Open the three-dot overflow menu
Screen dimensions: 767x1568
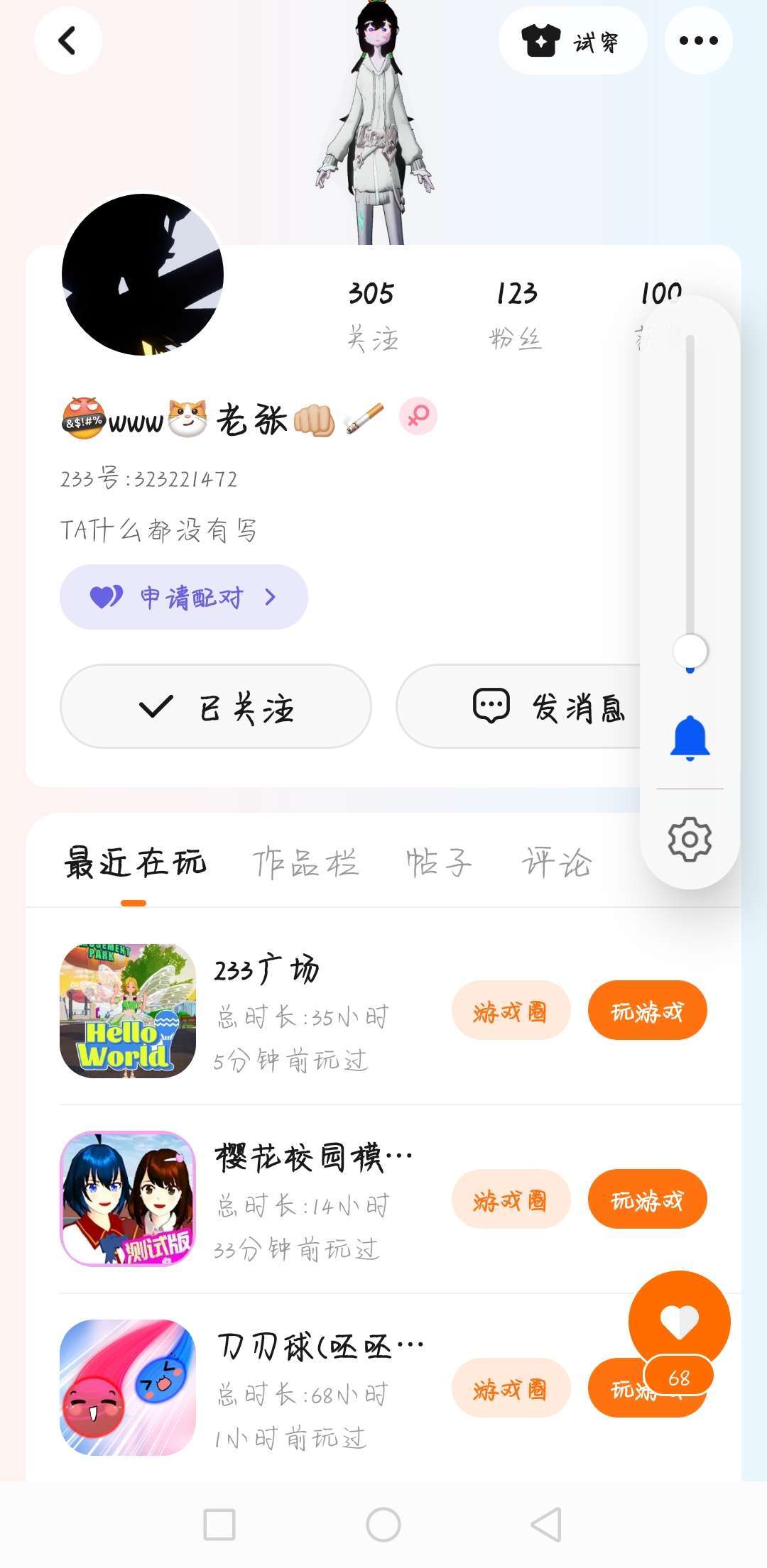click(x=698, y=41)
